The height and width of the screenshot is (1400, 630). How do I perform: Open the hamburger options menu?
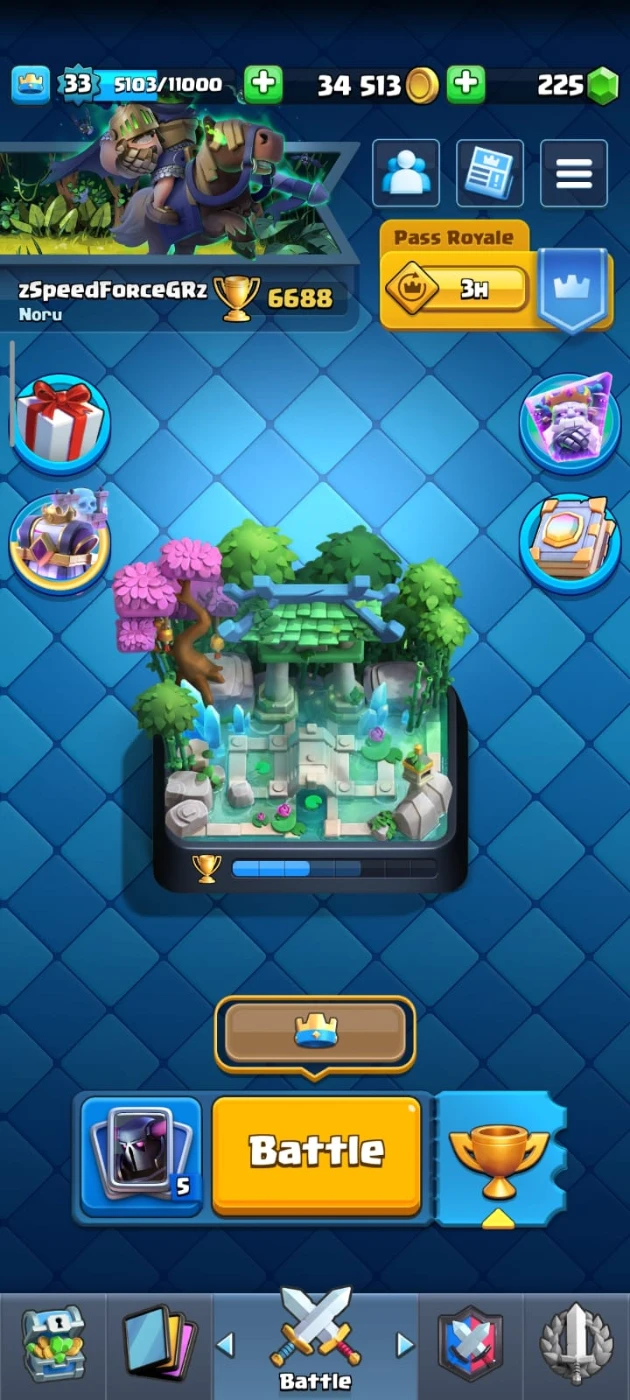pos(574,174)
